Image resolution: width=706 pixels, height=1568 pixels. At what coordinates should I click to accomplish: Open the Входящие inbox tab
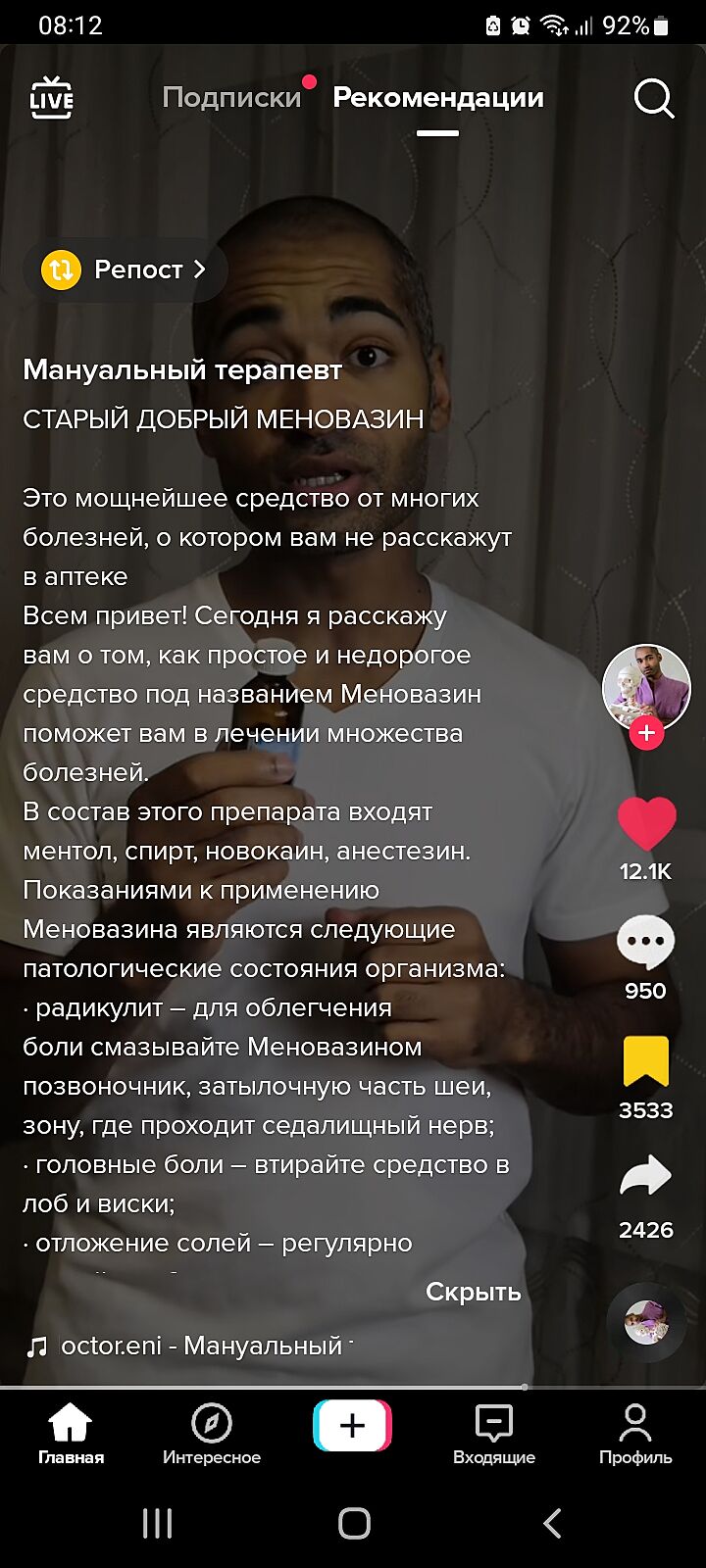point(494,1434)
